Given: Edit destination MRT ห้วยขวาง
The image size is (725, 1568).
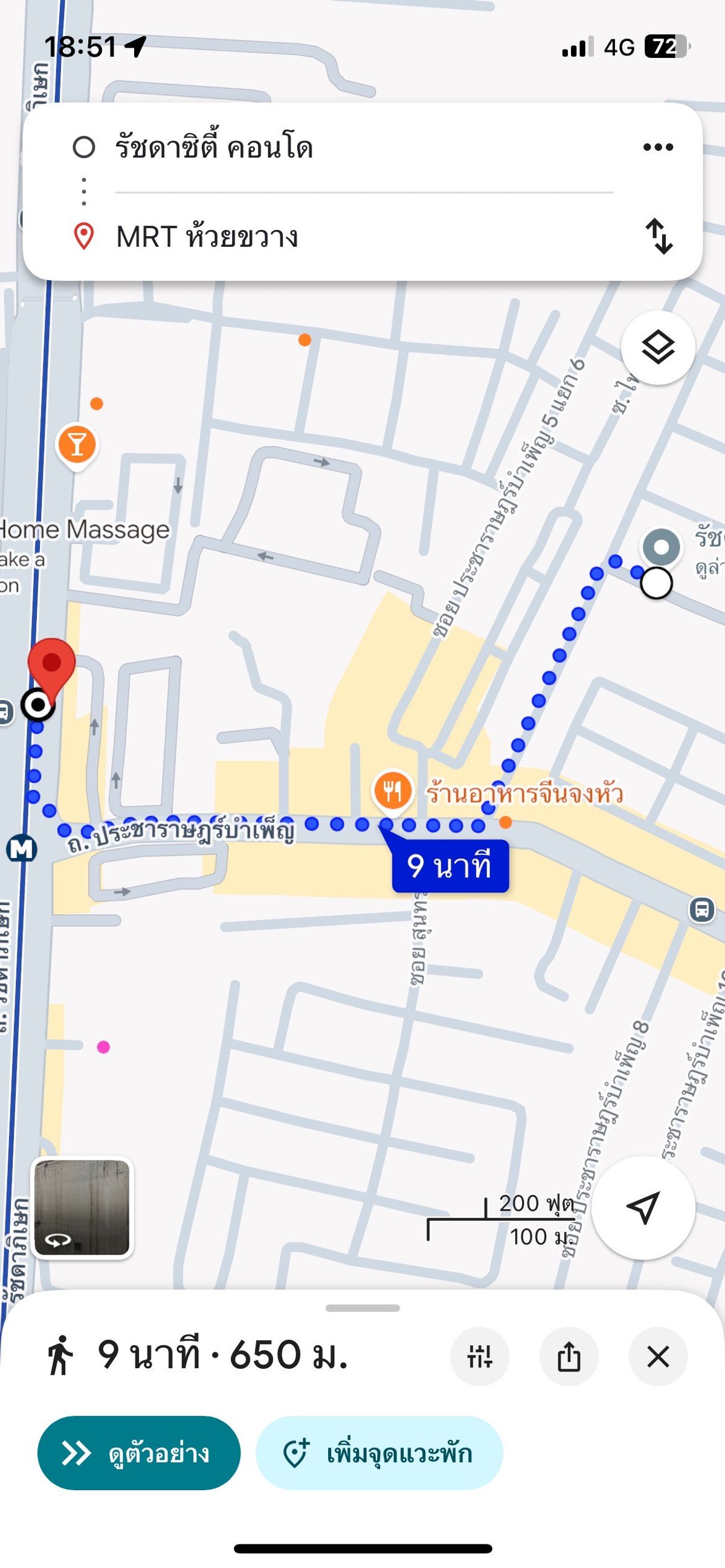Looking at the screenshot, I should pyautogui.click(x=363, y=236).
